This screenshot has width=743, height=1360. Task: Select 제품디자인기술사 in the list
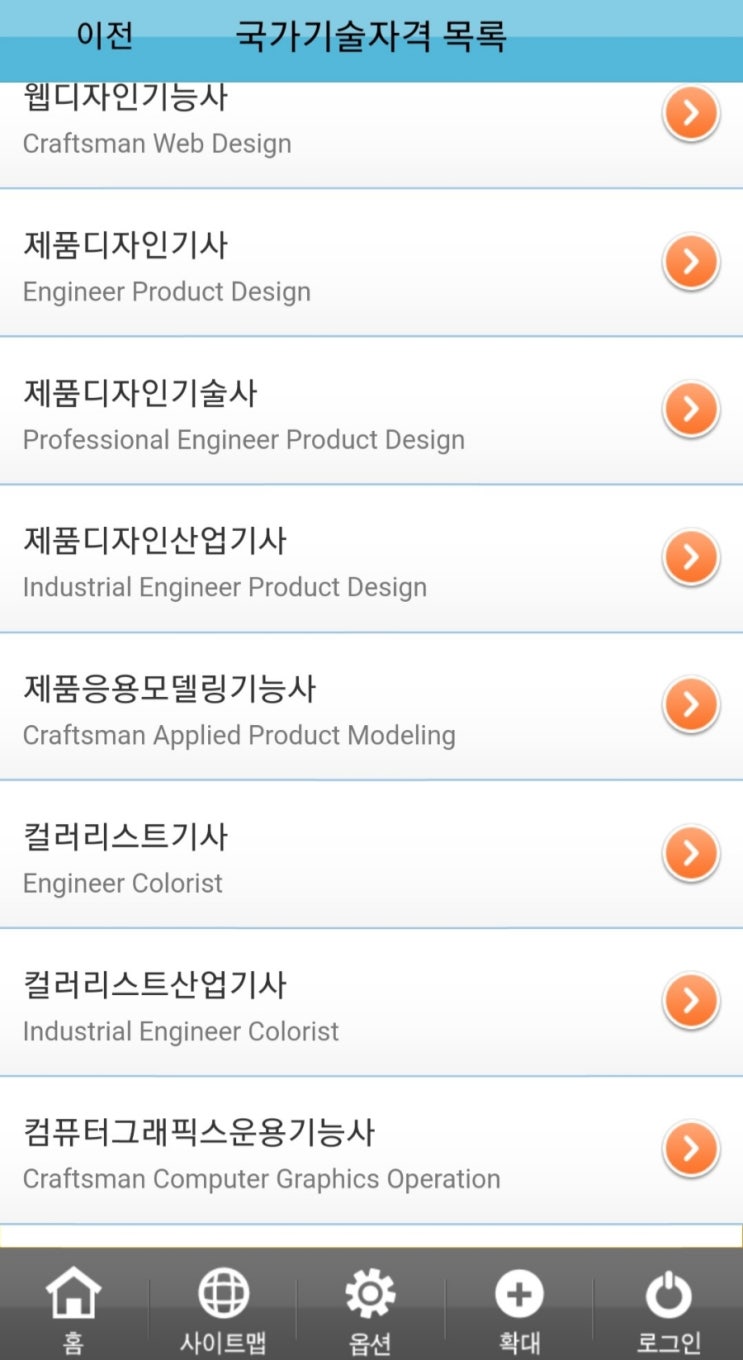371,411
